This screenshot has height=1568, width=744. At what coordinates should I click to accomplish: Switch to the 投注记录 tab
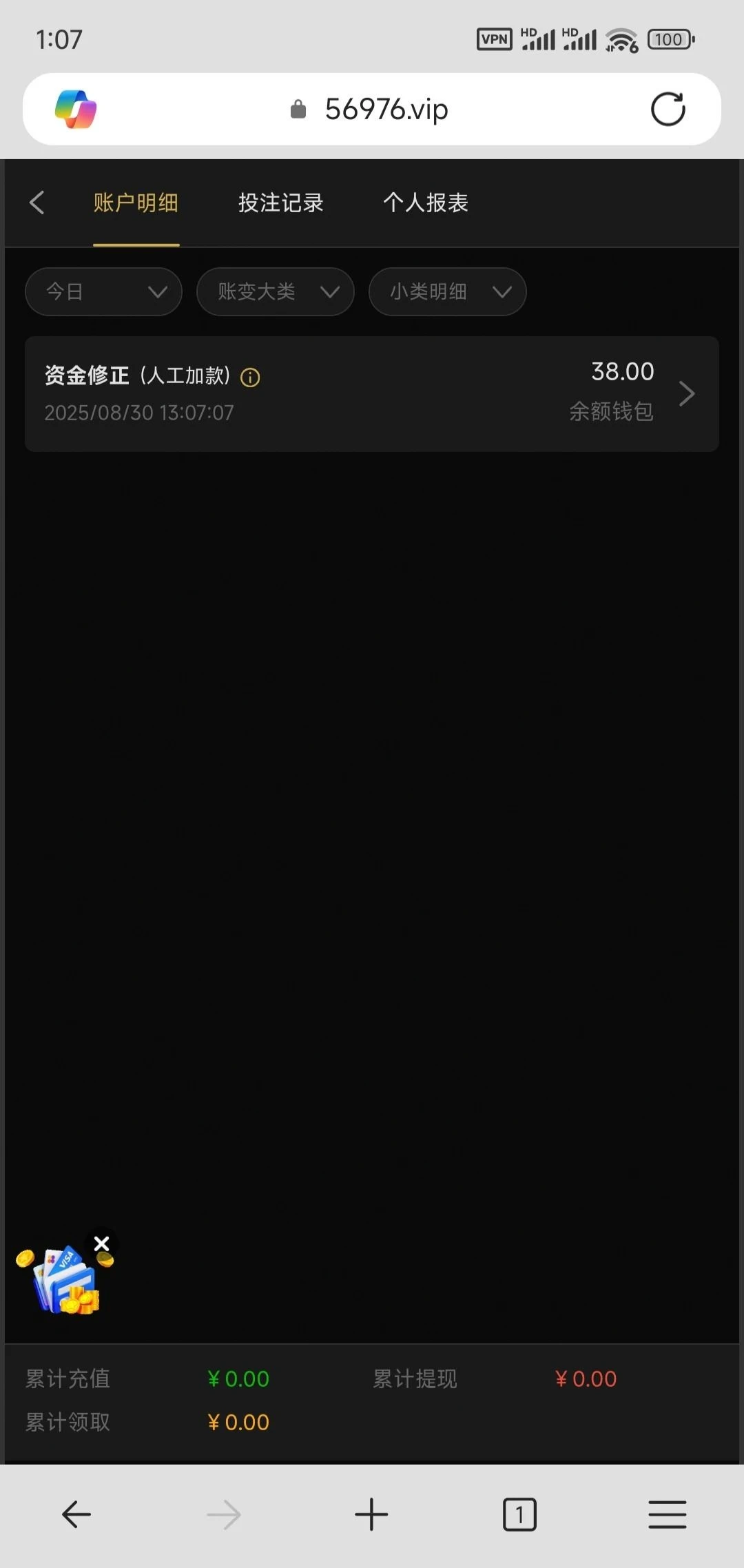pyautogui.click(x=280, y=203)
